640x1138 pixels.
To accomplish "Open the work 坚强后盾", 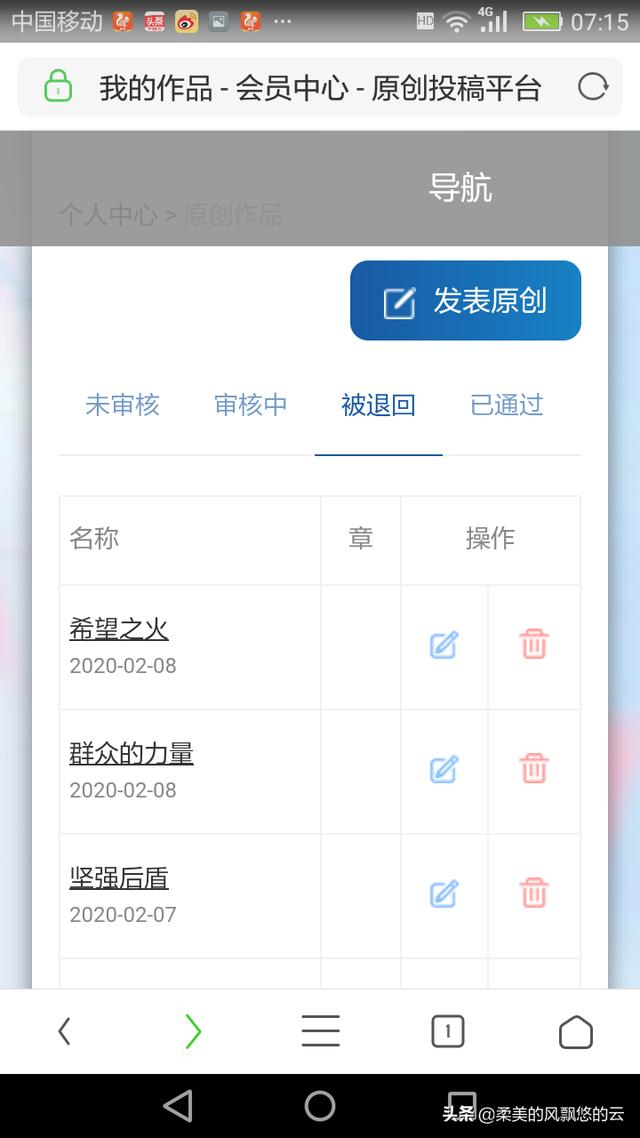I will coord(119,877).
